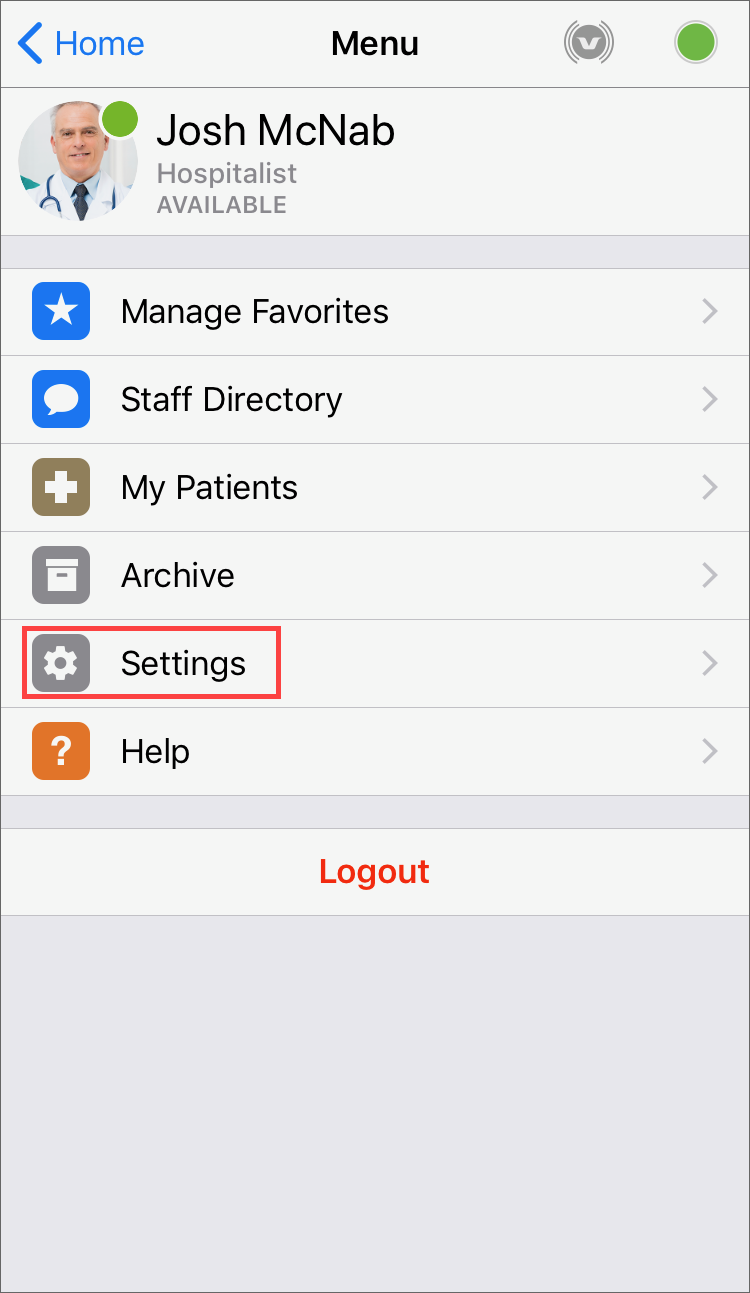Open the Help section

375,752
